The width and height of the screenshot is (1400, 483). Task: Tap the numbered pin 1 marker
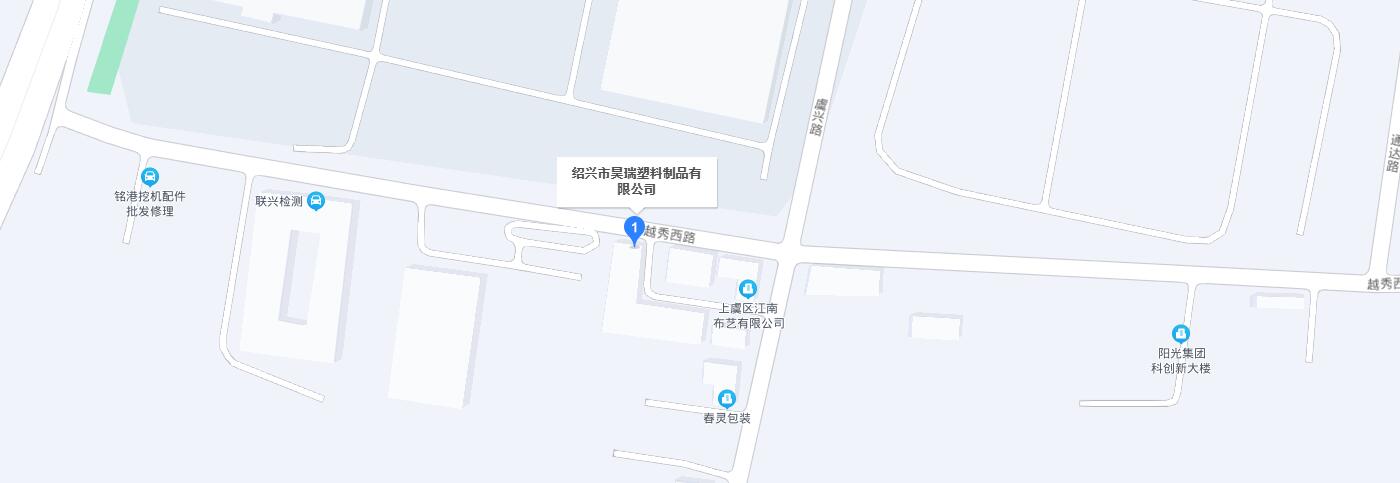click(633, 229)
